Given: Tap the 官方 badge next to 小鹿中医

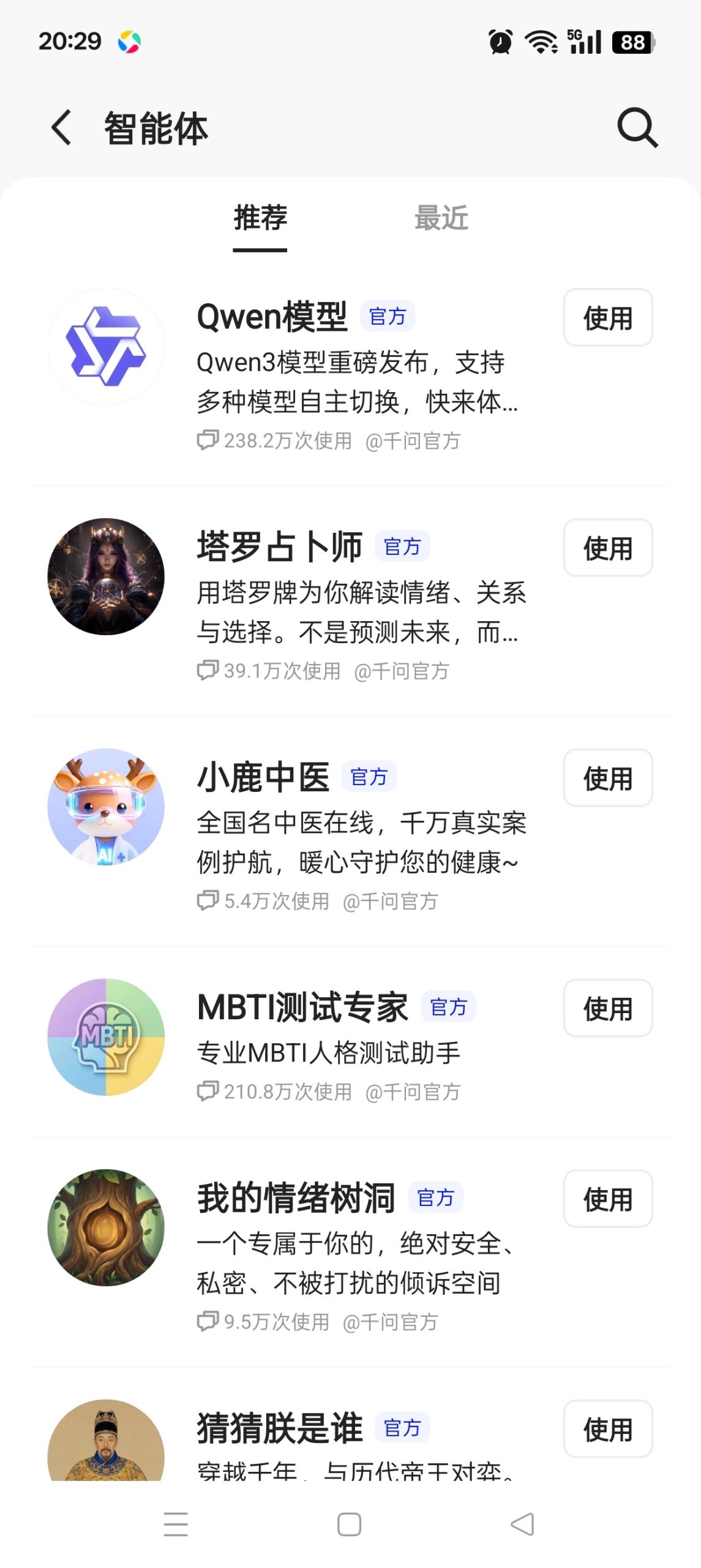Looking at the screenshot, I should (x=370, y=775).
